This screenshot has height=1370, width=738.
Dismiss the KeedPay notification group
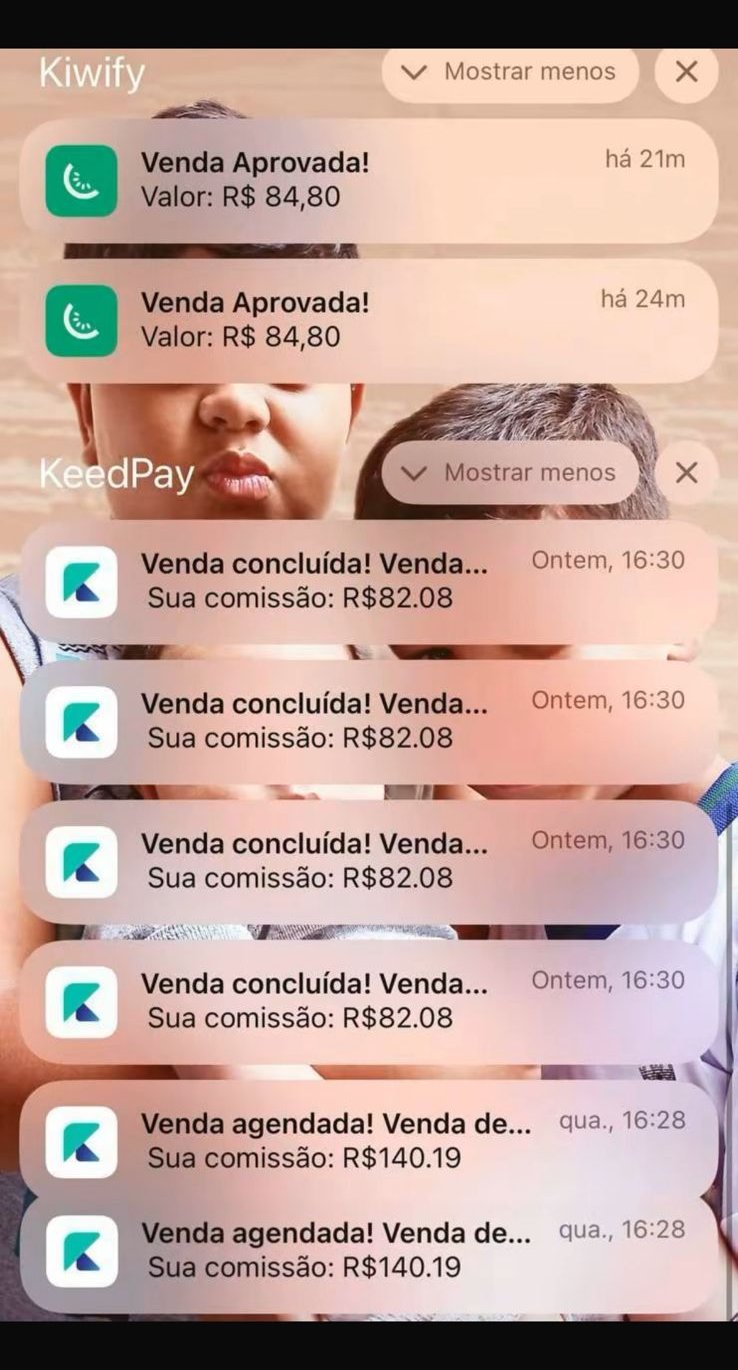(686, 473)
